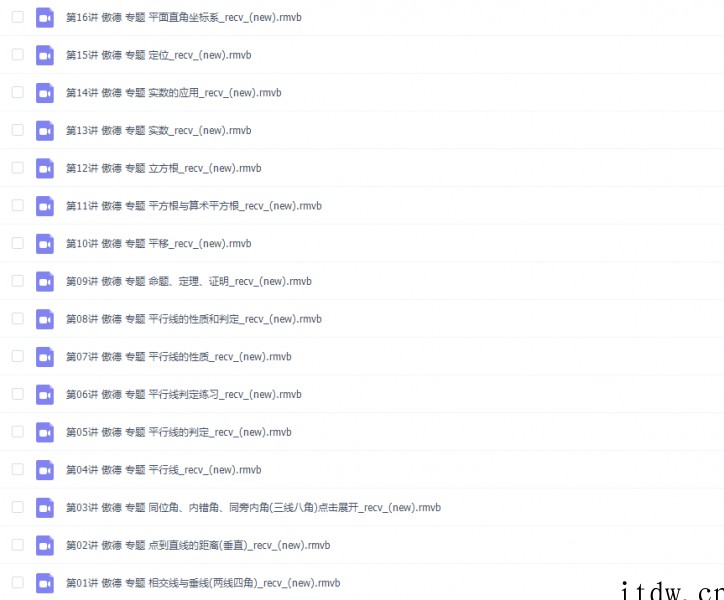Open 第12讲 立方根 video file

click(x=163, y=168)
